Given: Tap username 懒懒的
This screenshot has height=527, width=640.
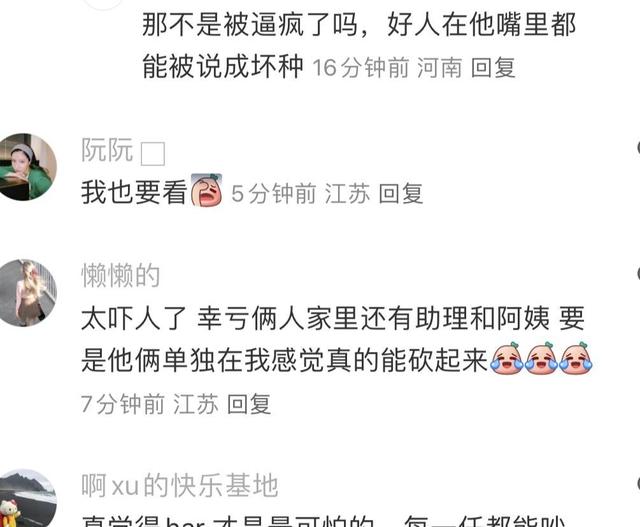Looking at the screenshot, I should (120, 276).
